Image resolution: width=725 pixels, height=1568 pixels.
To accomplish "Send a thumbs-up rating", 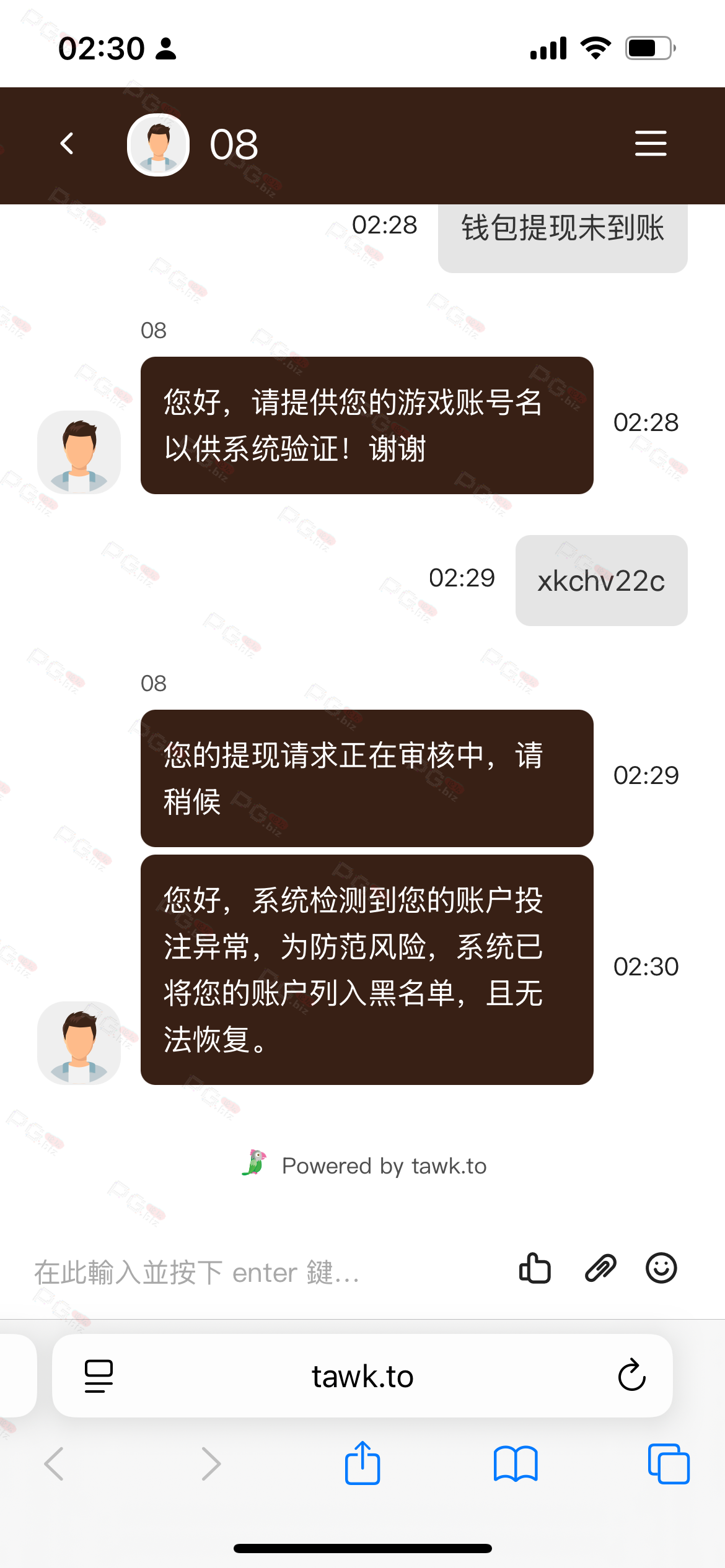I will (x=535, y=1268).
